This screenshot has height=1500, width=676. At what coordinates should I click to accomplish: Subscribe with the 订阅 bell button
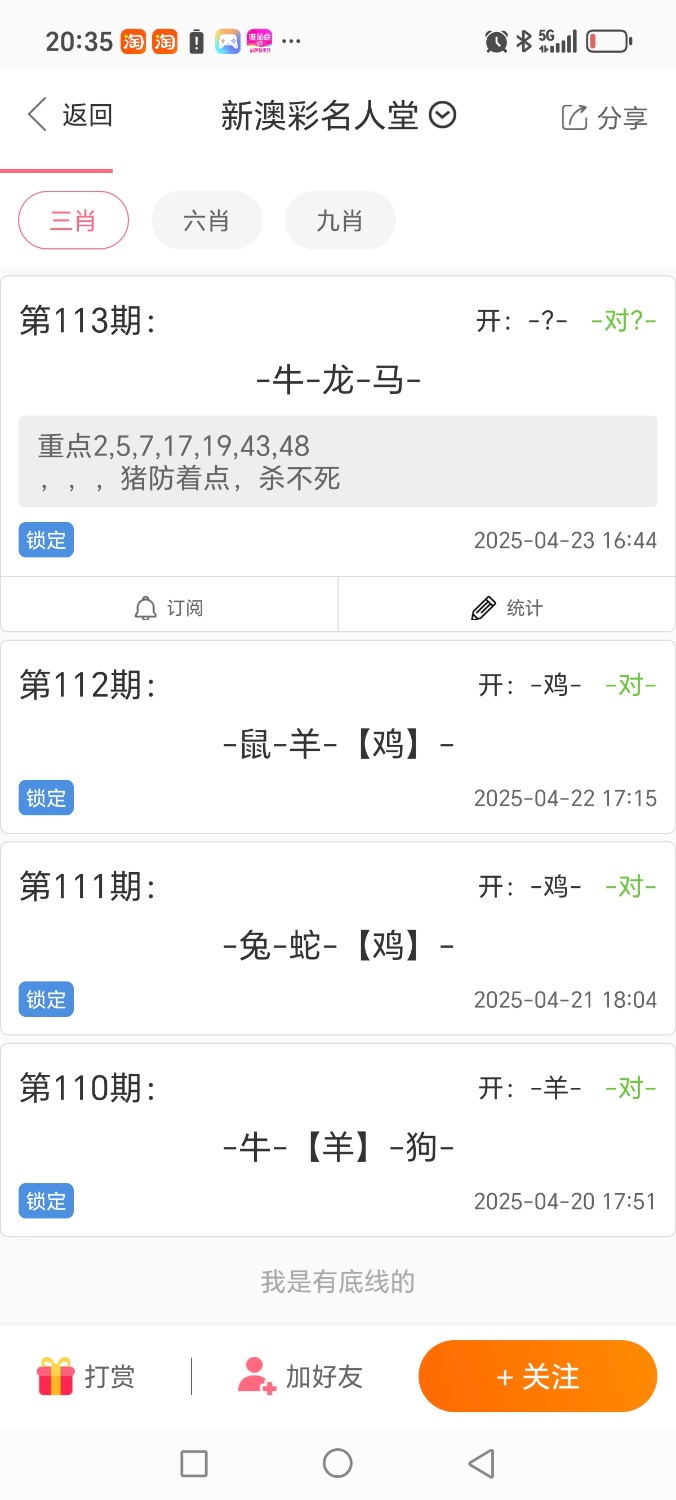pyautogui.click(x=169, y=607)
